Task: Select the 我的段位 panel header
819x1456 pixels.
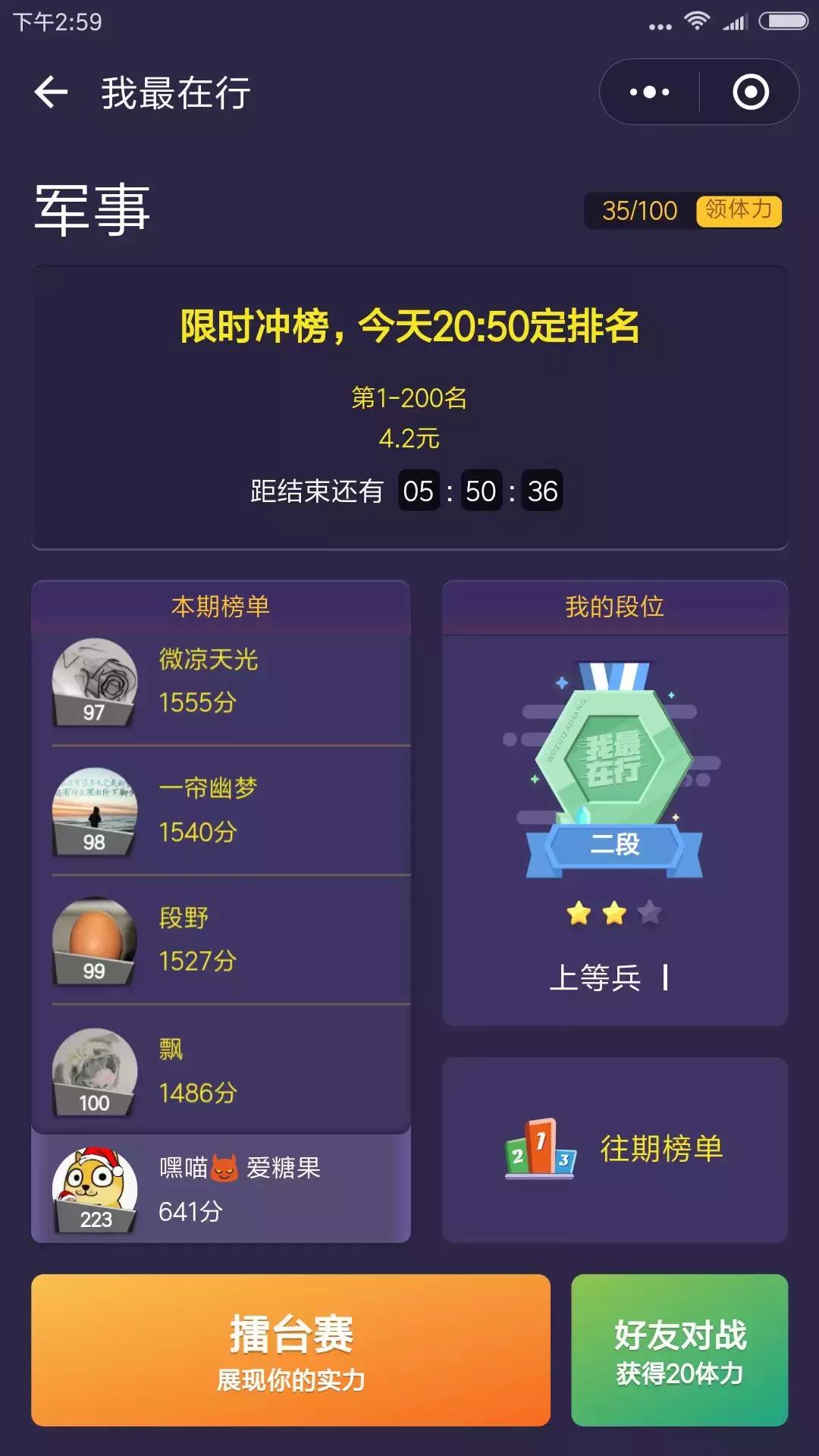Action: pos(613,607)
